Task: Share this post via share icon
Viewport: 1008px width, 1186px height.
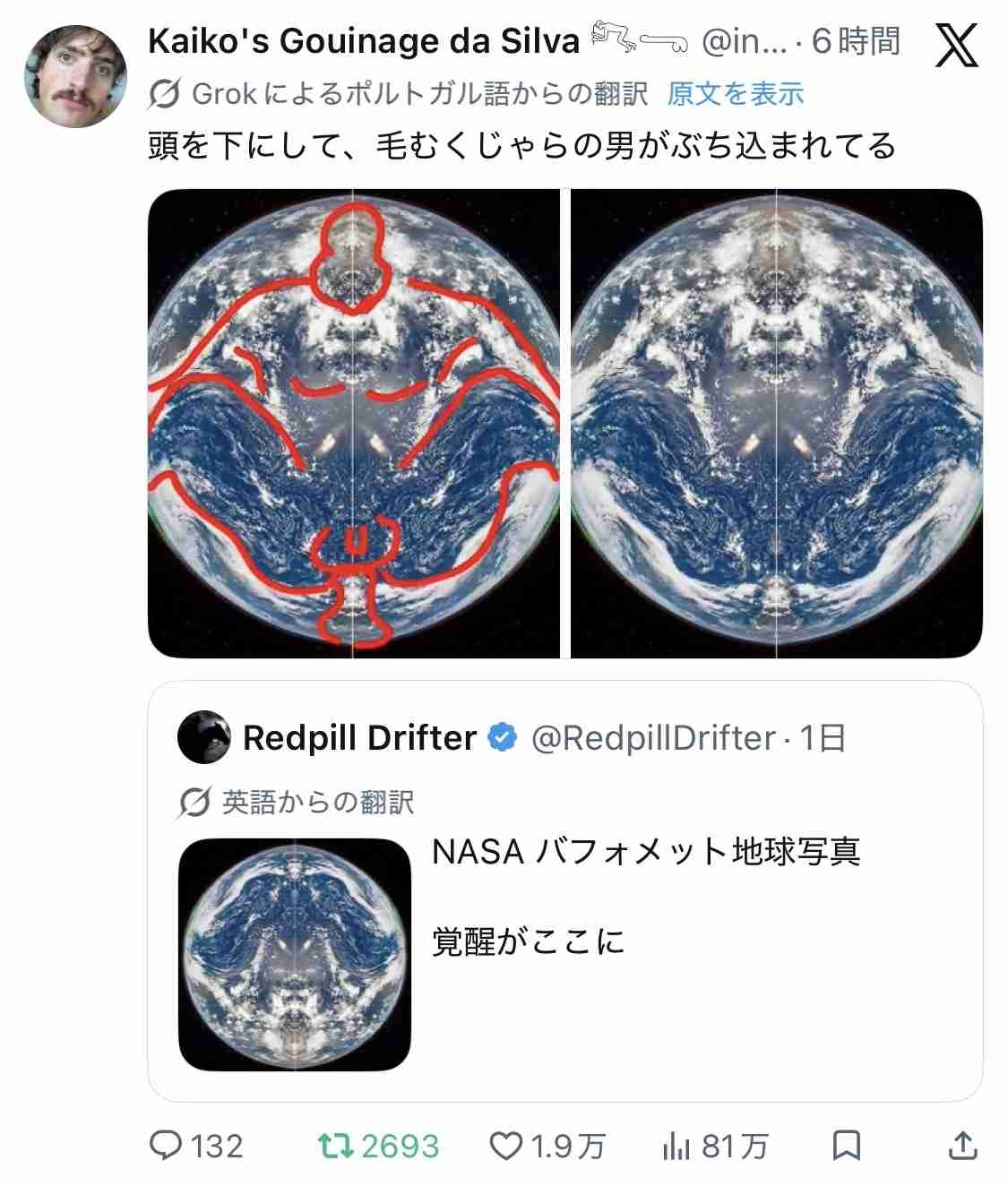Action: click(961, 1145)
